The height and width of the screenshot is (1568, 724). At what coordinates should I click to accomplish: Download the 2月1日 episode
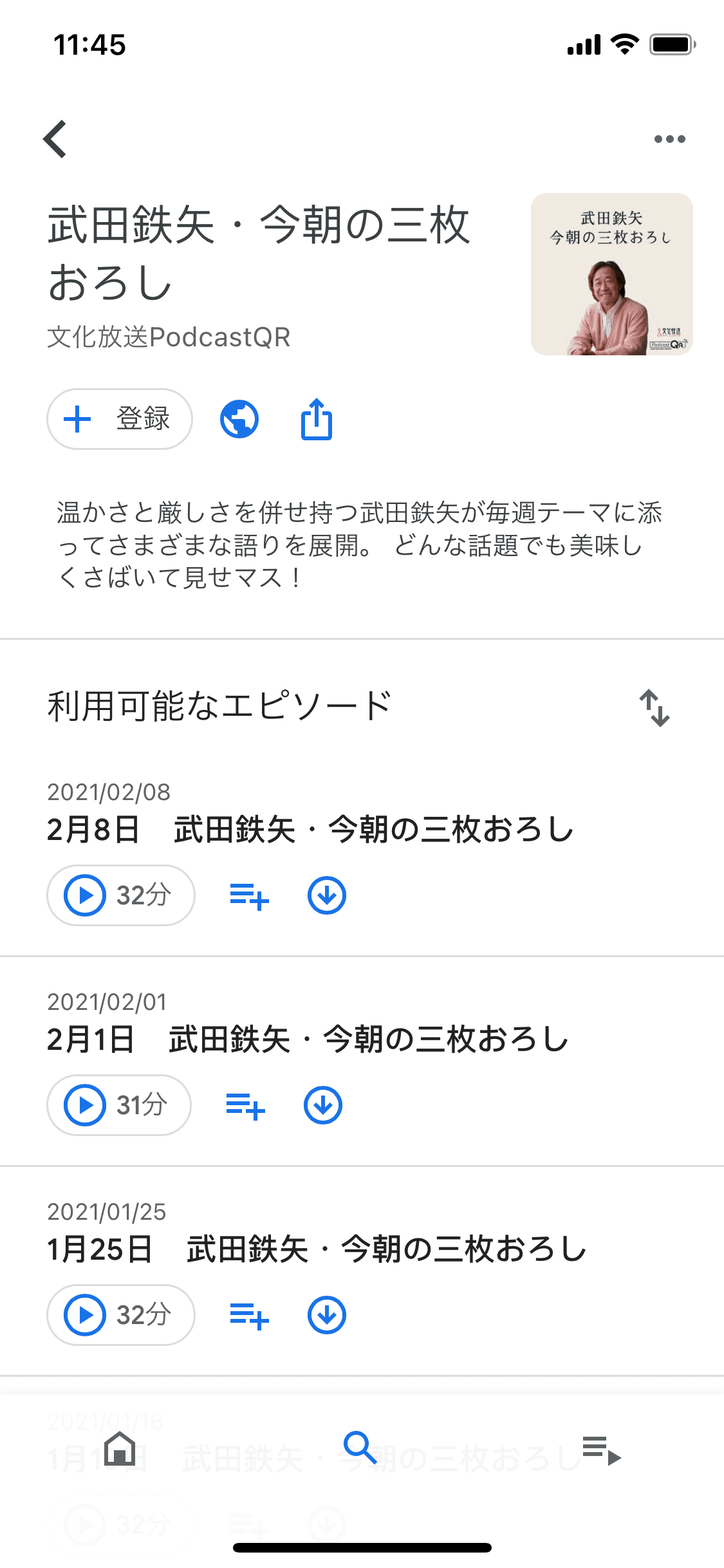tap(323, 1105)
